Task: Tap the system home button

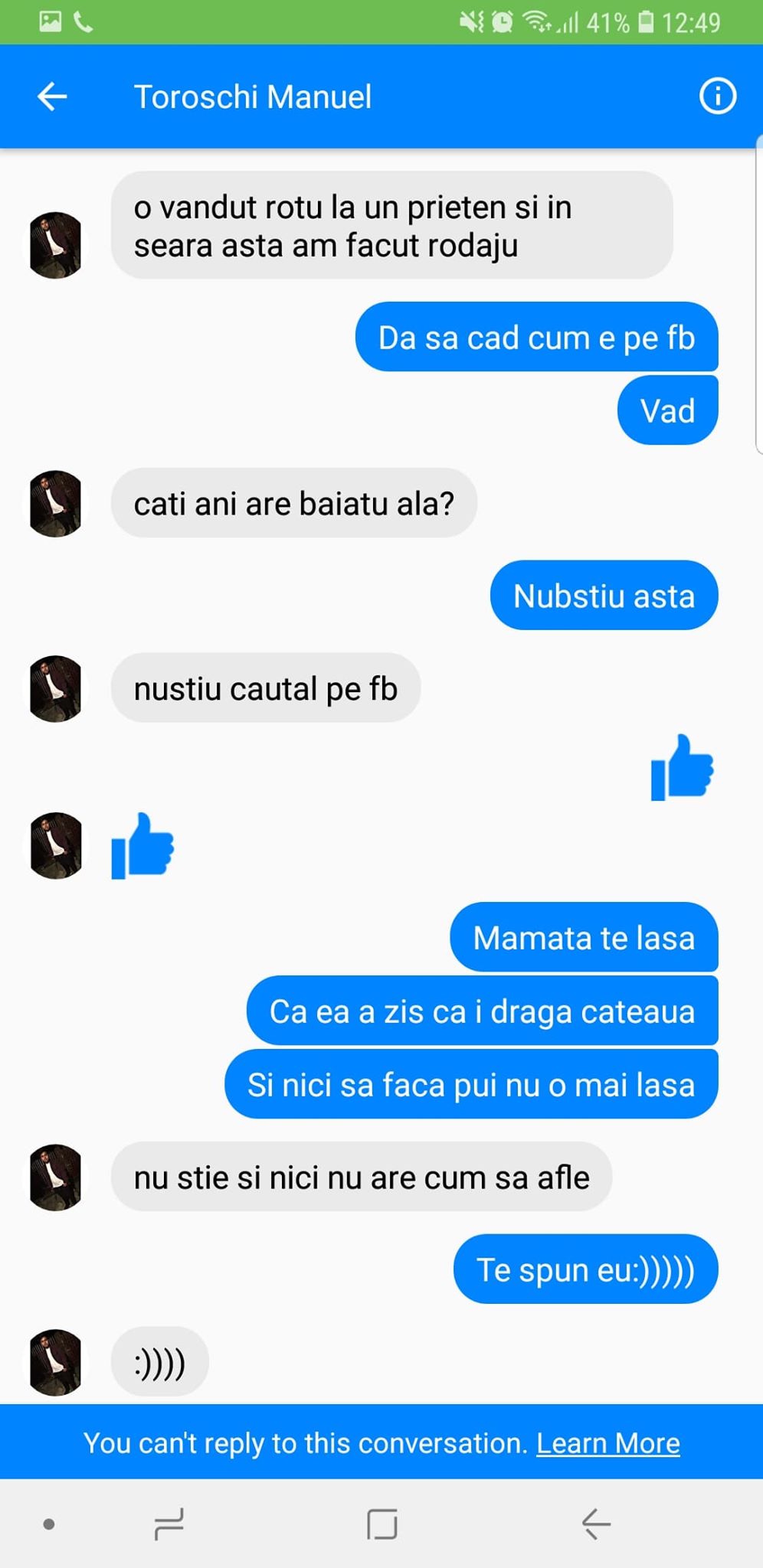Action: click(381, 1524)
